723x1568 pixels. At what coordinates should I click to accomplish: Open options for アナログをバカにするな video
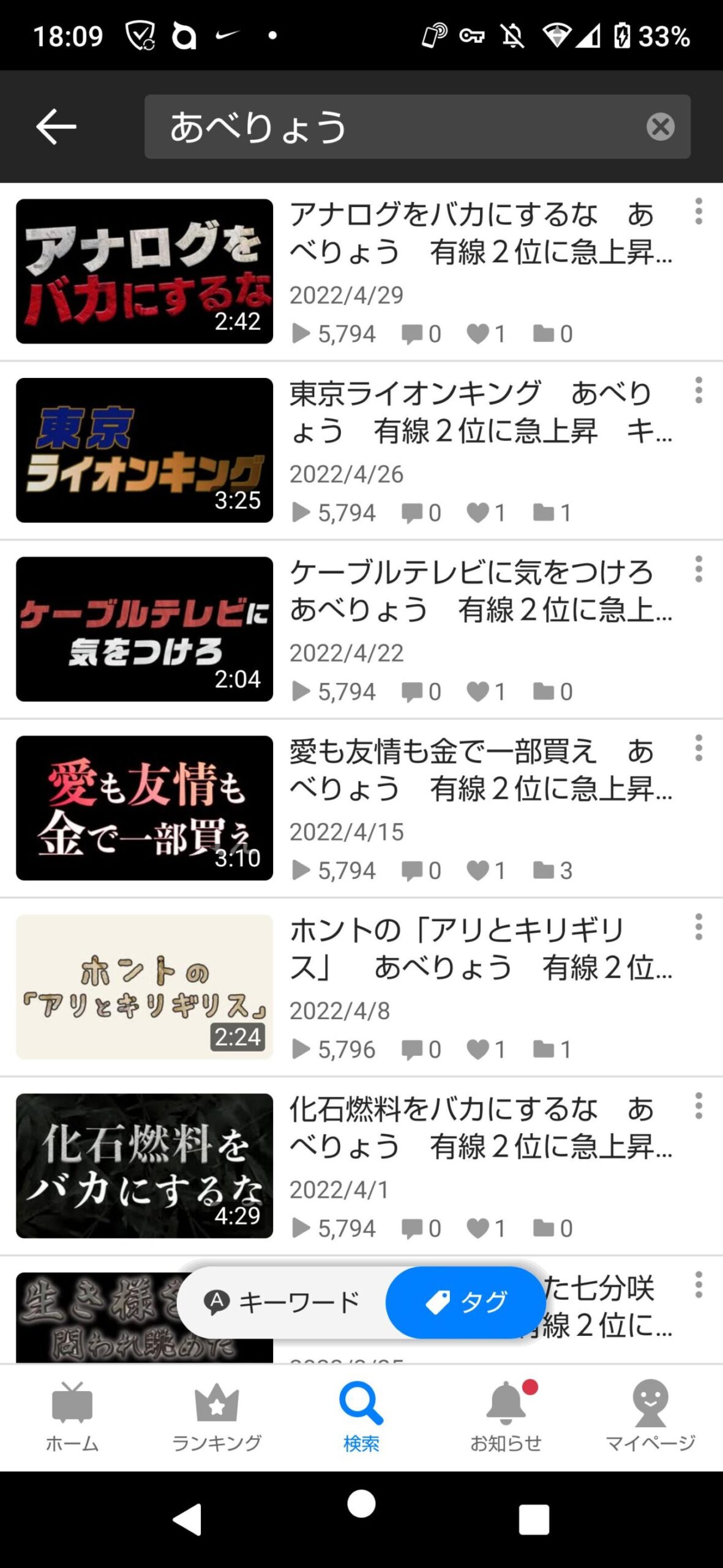(699, 211)
